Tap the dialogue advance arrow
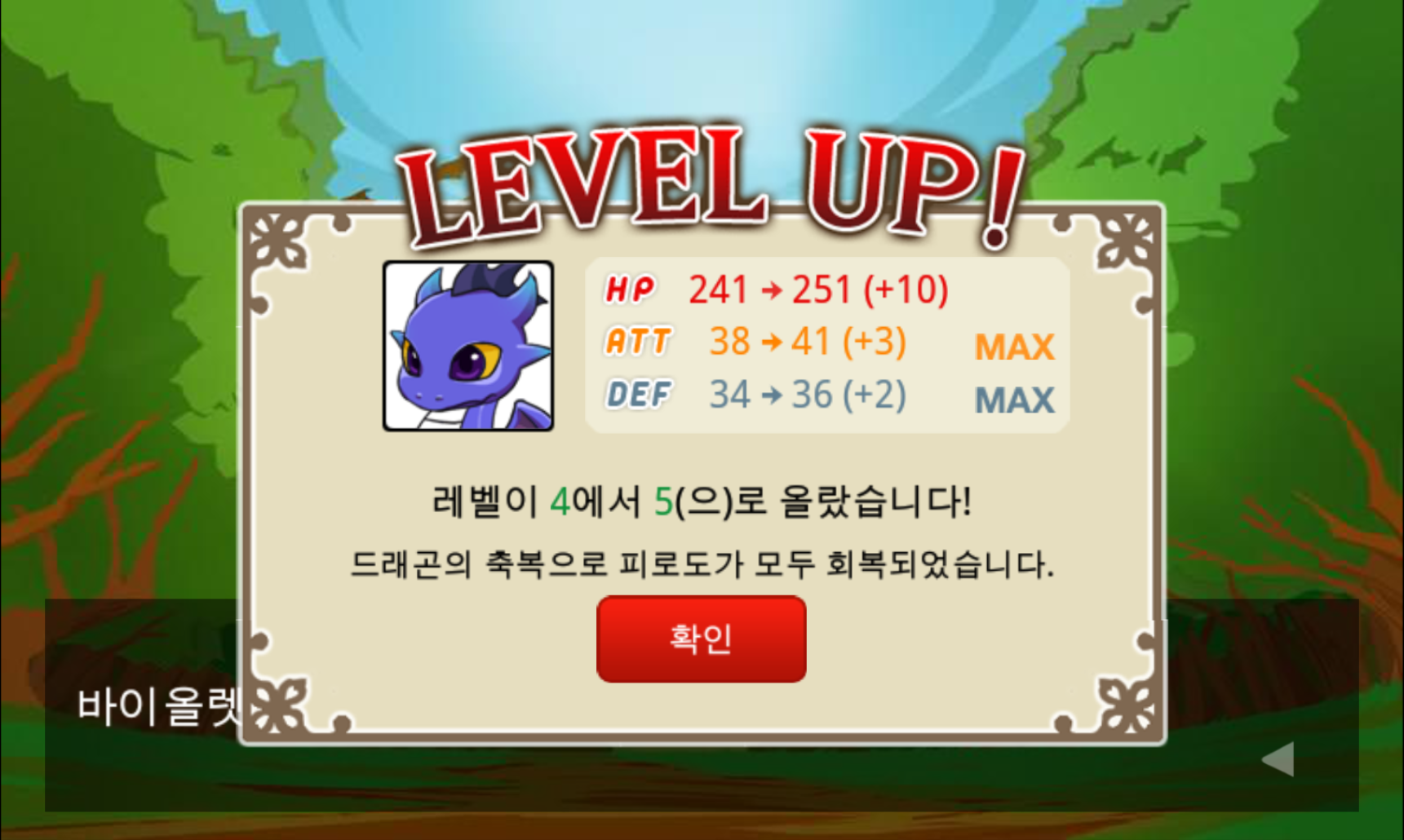This screenshot has height=840, width=1404. 1278,759
